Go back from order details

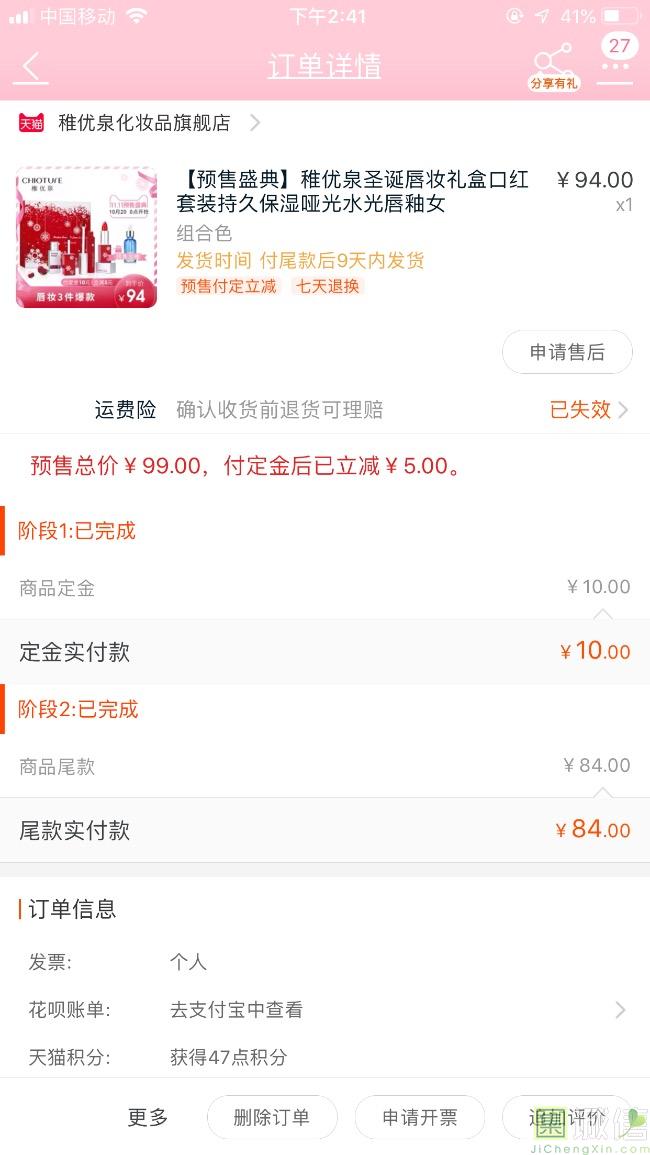32,67
